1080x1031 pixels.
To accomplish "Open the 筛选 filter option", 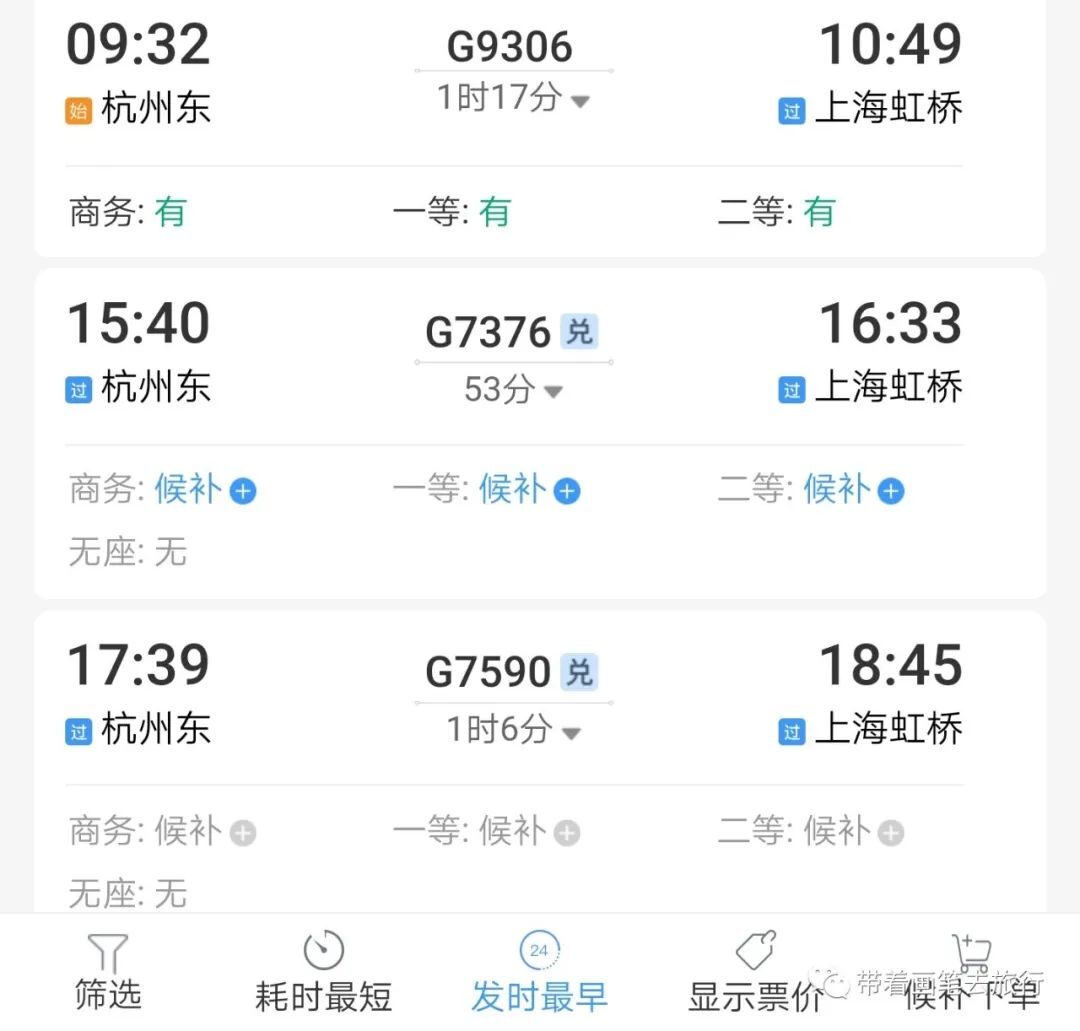I will point(108,972).
